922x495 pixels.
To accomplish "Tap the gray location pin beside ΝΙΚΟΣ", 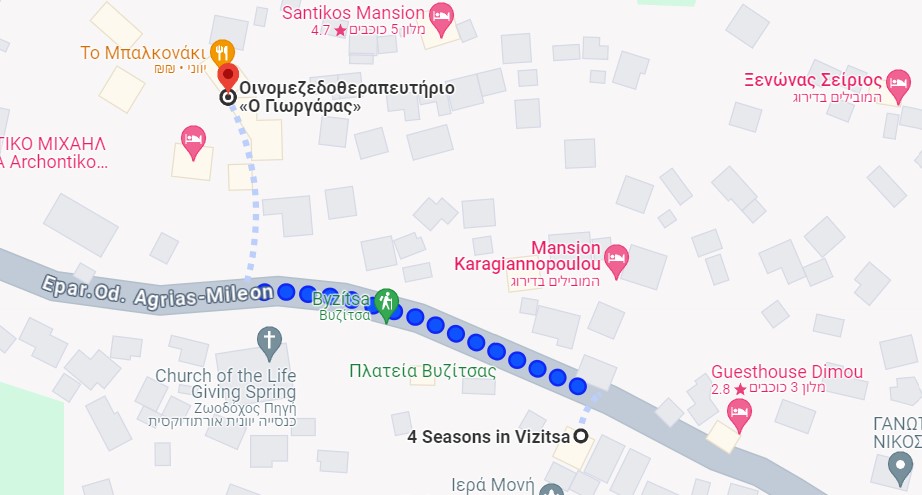I will 899,465.
